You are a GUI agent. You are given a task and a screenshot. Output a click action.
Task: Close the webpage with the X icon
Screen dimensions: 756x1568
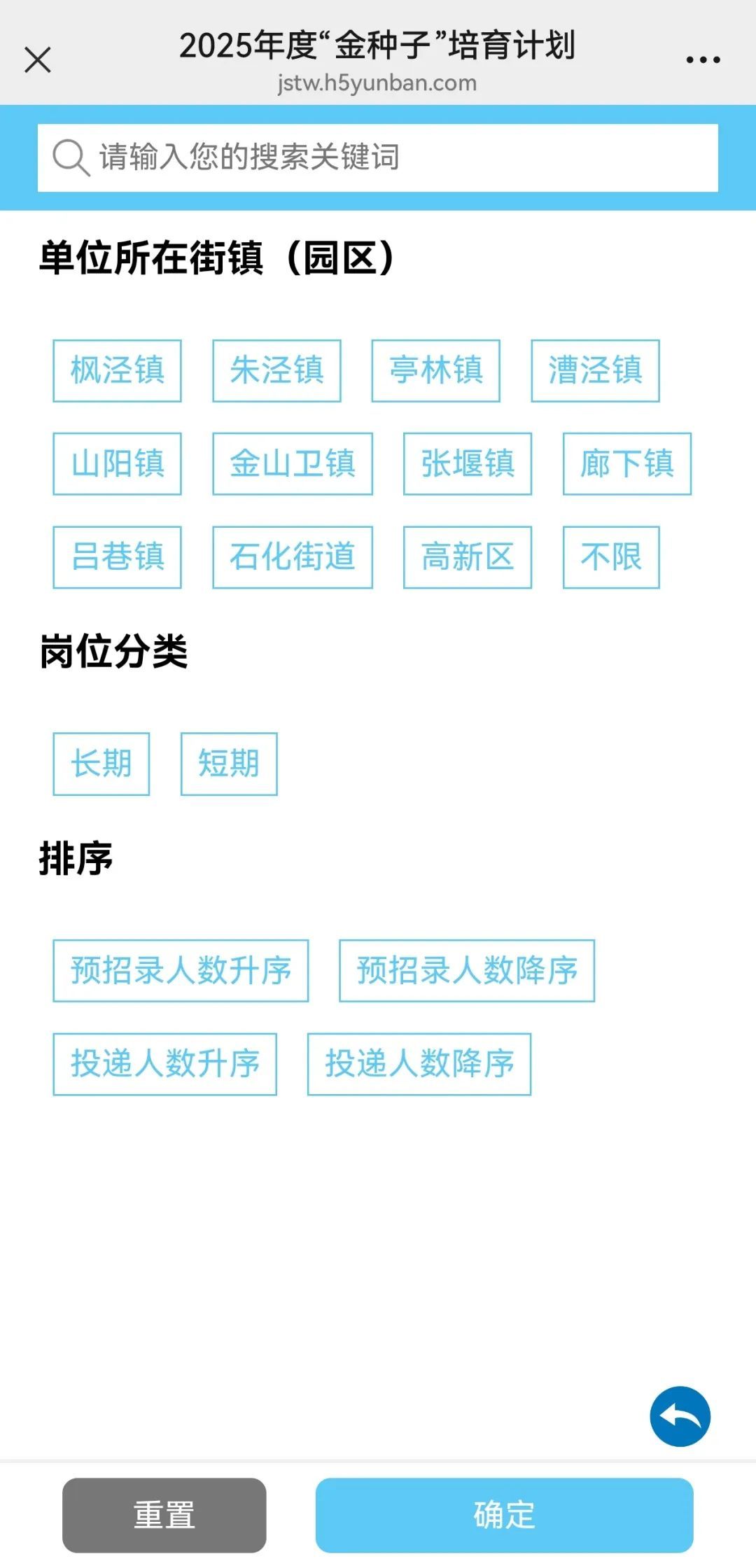(38, 59)
